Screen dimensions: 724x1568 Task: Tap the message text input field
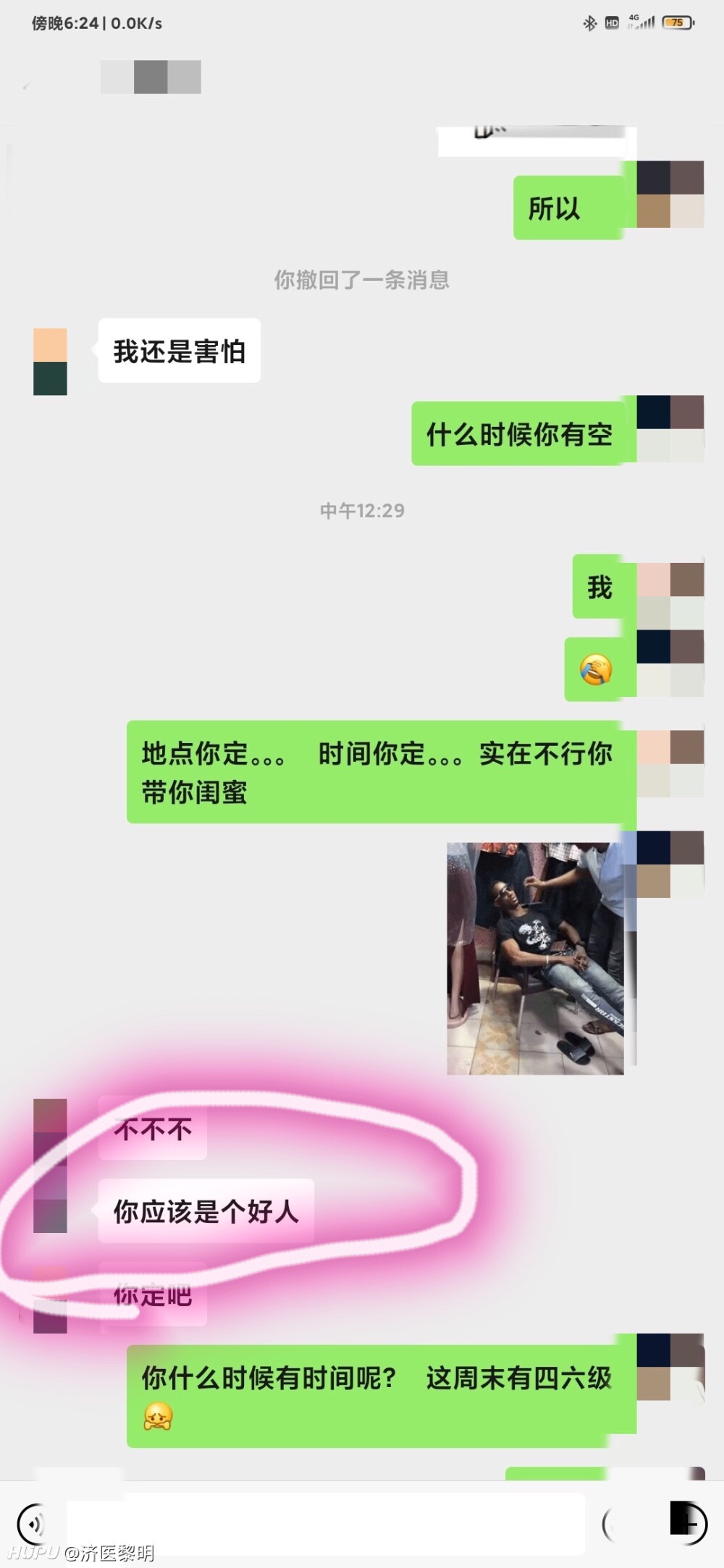tap(326, 1523)
